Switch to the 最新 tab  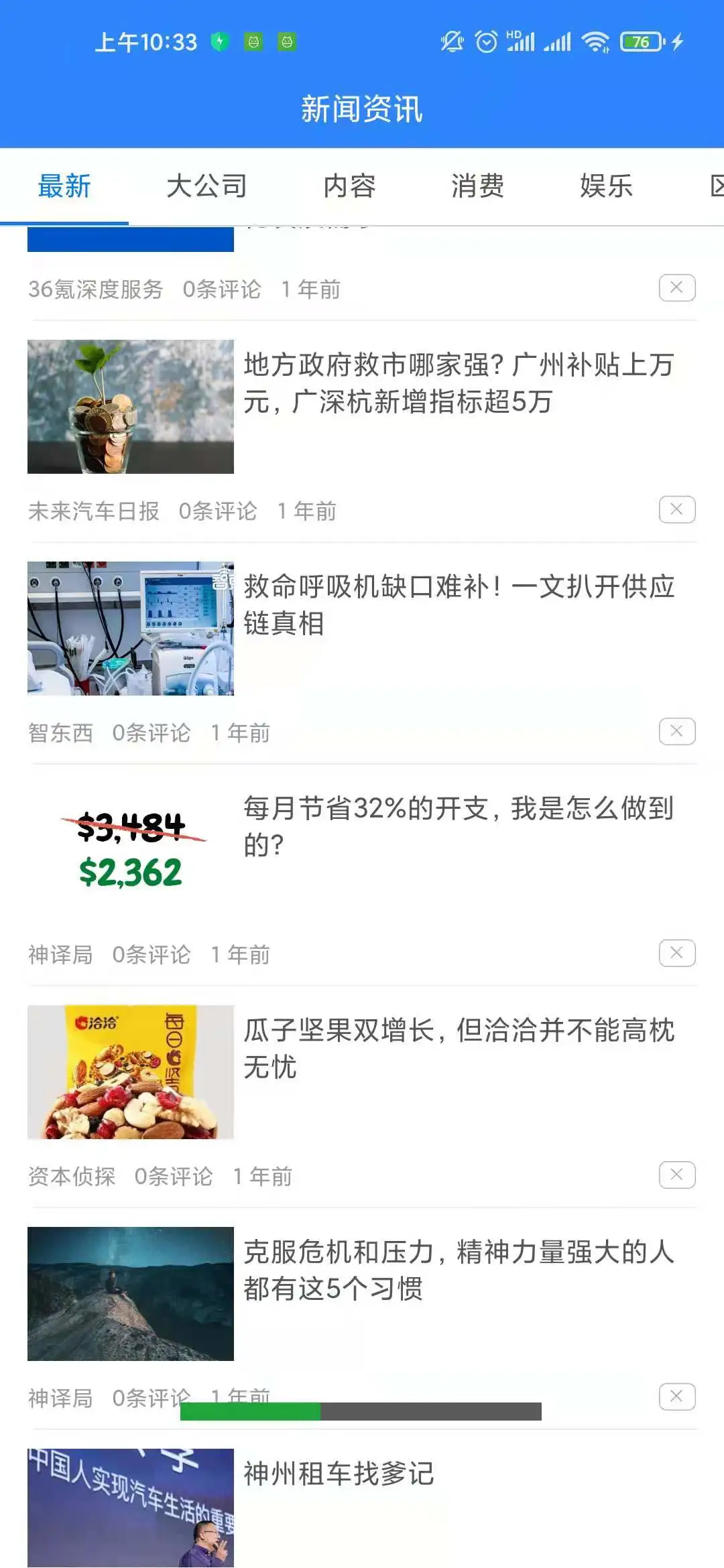(64, 186)
